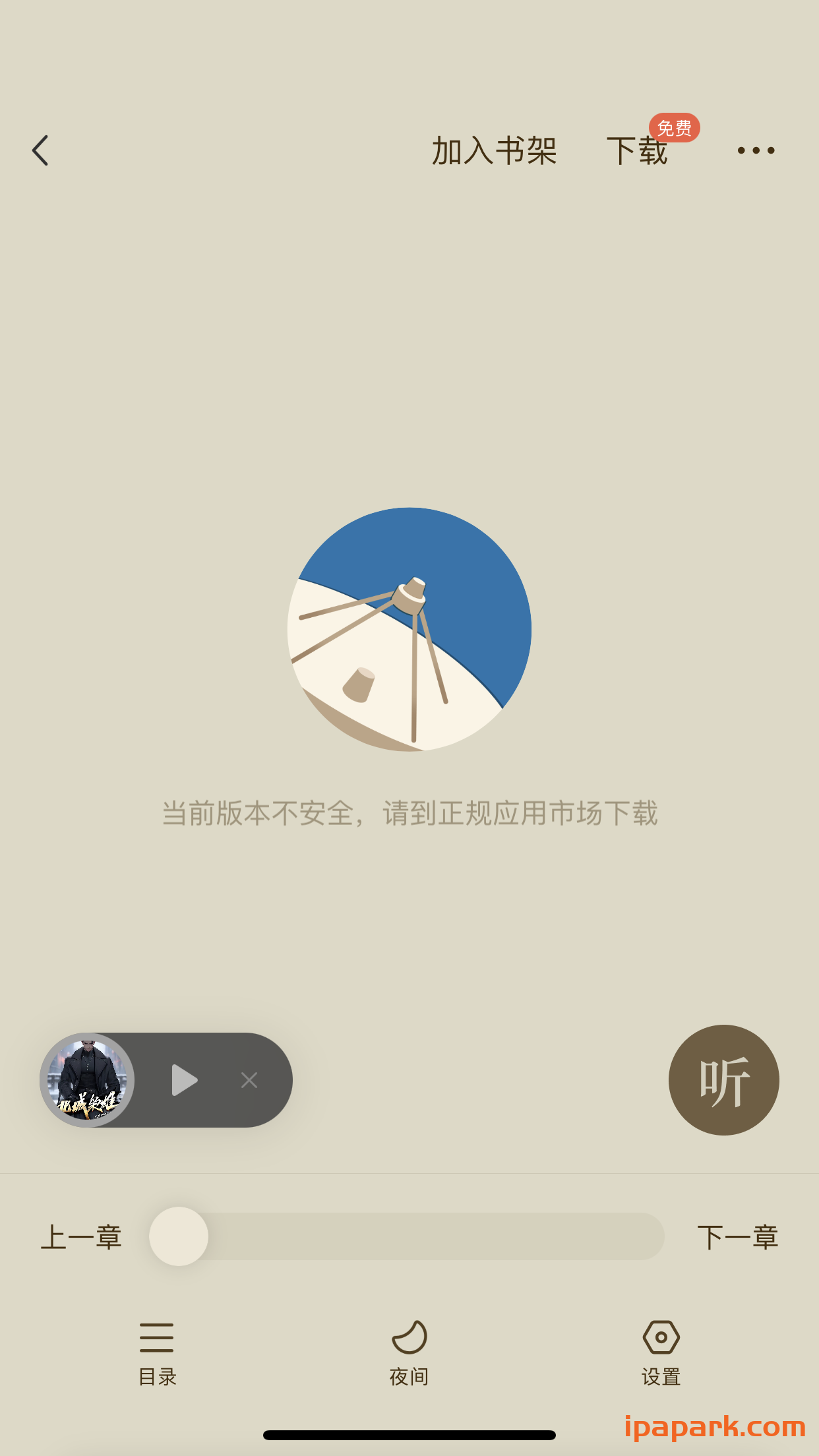The width and height of the screenshot is (819, 1456).
Task: Go back using the left arrow
Action: 40,150
